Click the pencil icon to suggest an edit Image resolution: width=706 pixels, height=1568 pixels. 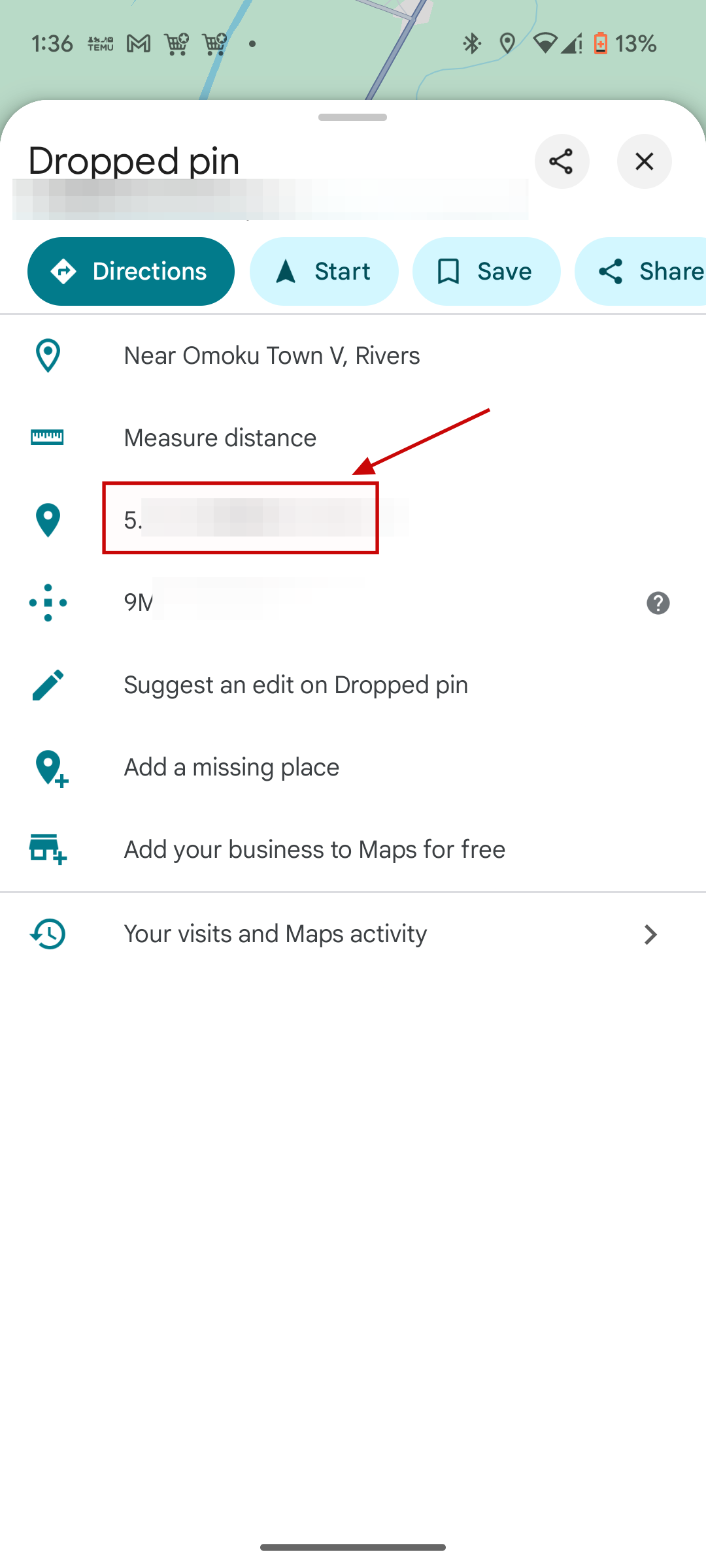47,685
